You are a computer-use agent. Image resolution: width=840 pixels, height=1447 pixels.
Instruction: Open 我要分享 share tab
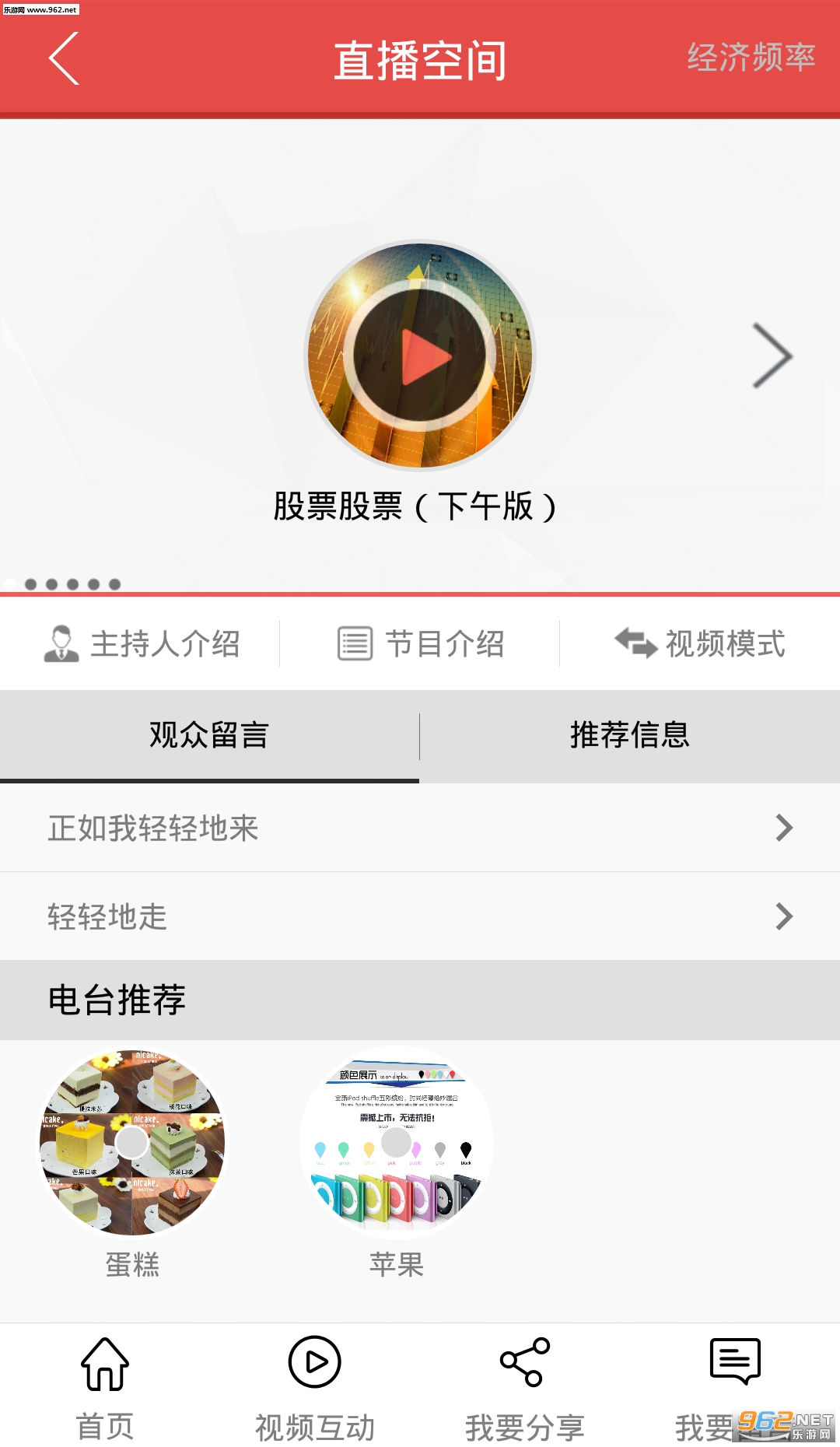coord(525,1386)
